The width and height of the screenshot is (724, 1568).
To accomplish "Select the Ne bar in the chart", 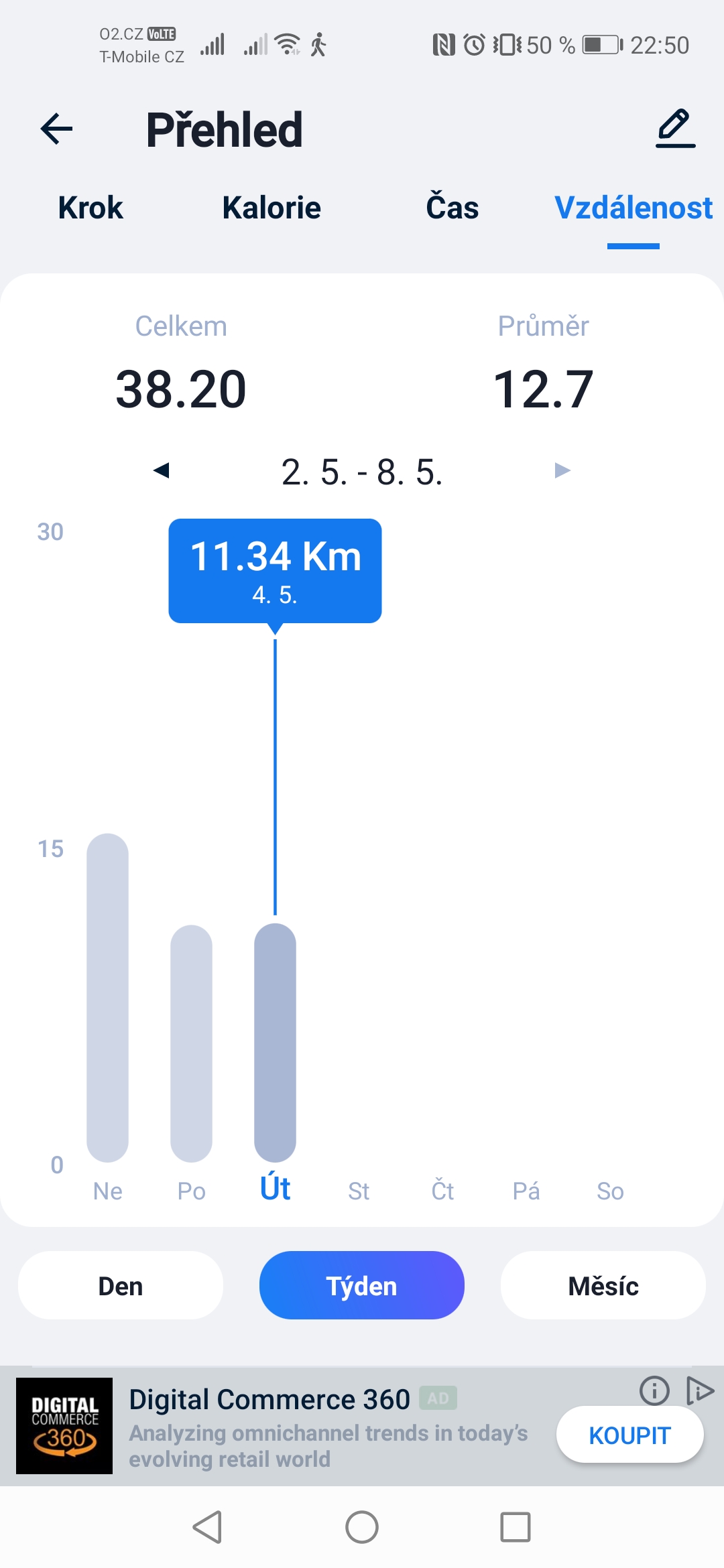I will tap(107, 998).
